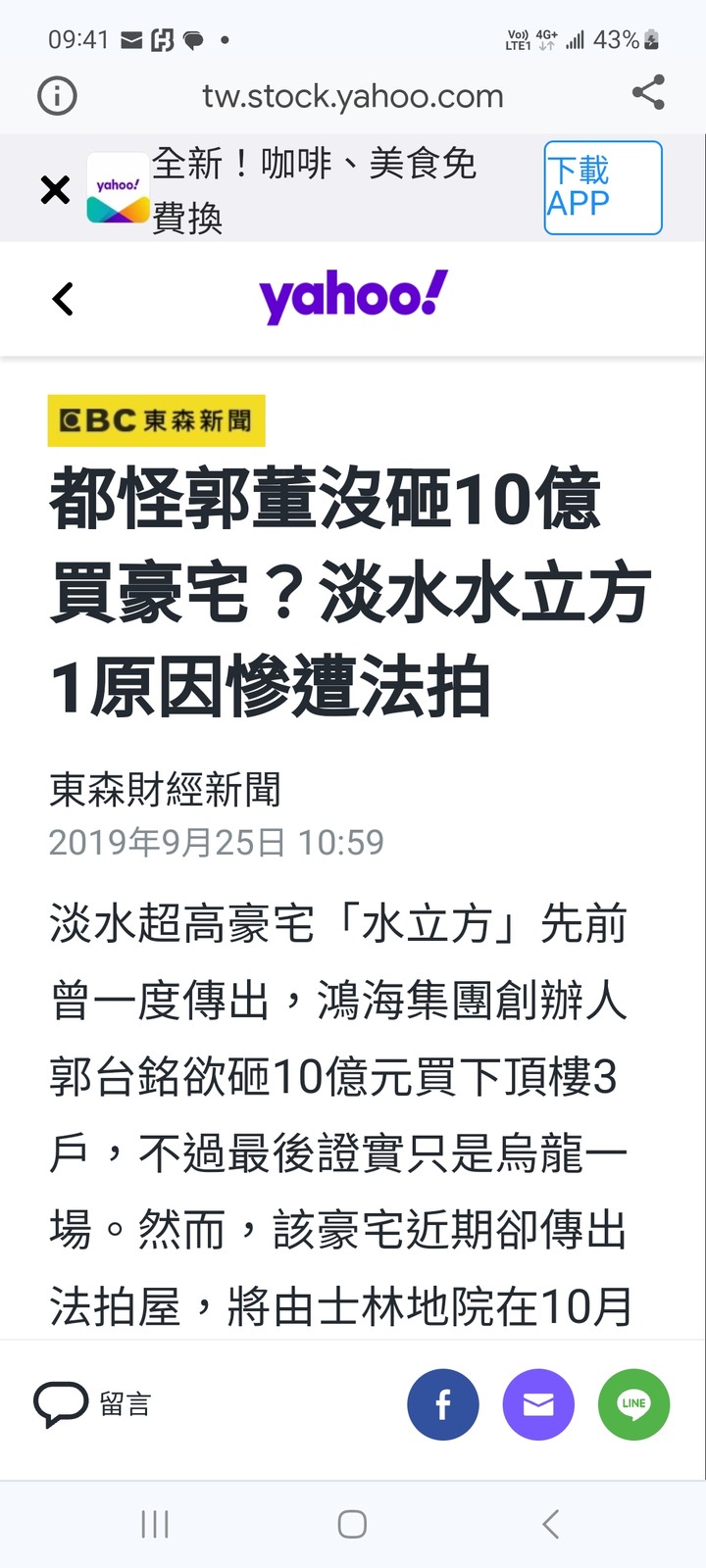
Task: Open the 留言 comments section
Action: tap(93, 1404)
